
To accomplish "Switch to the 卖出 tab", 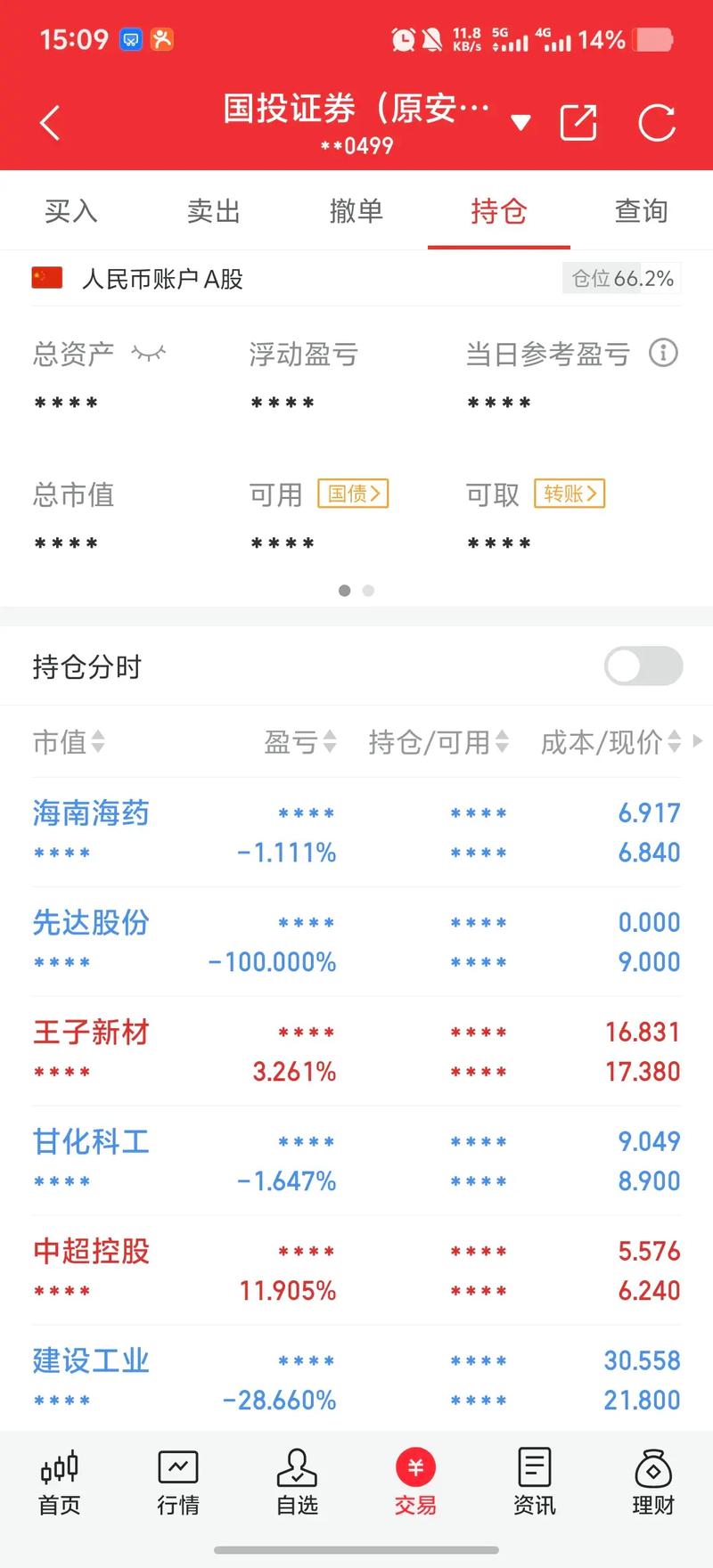I will click(213, 210).
